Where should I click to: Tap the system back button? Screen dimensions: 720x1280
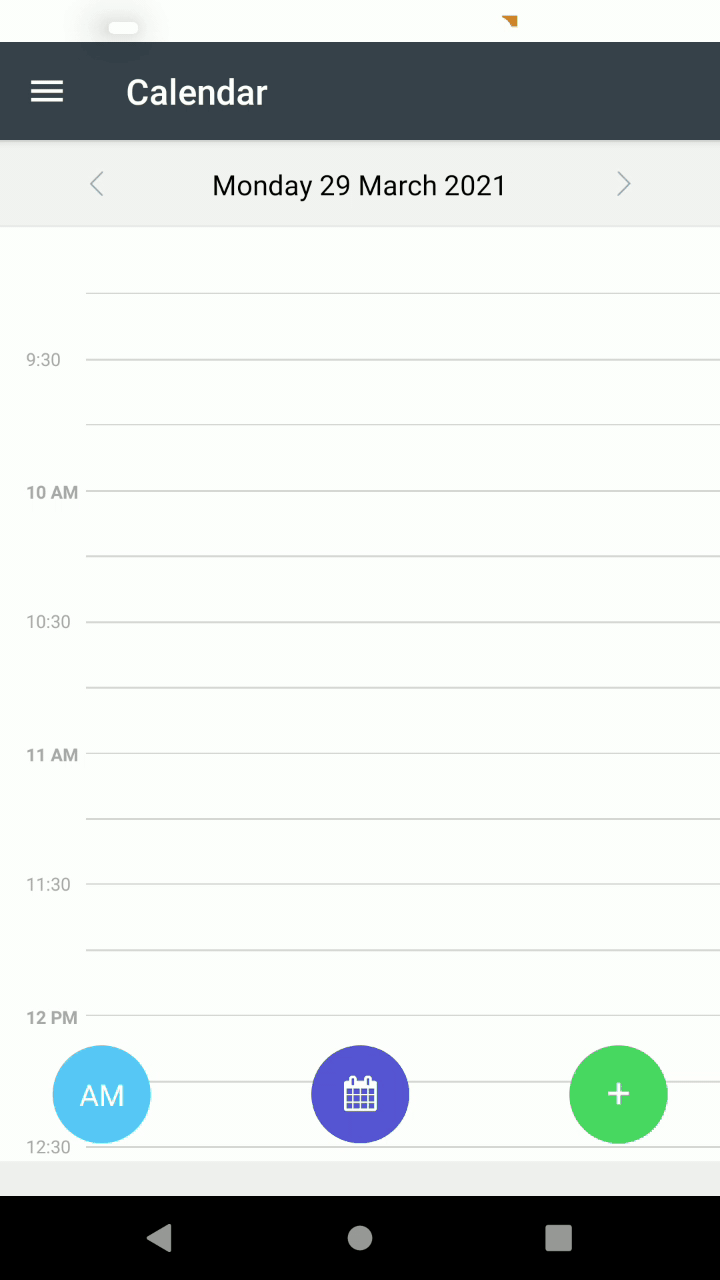point(159,1238)
